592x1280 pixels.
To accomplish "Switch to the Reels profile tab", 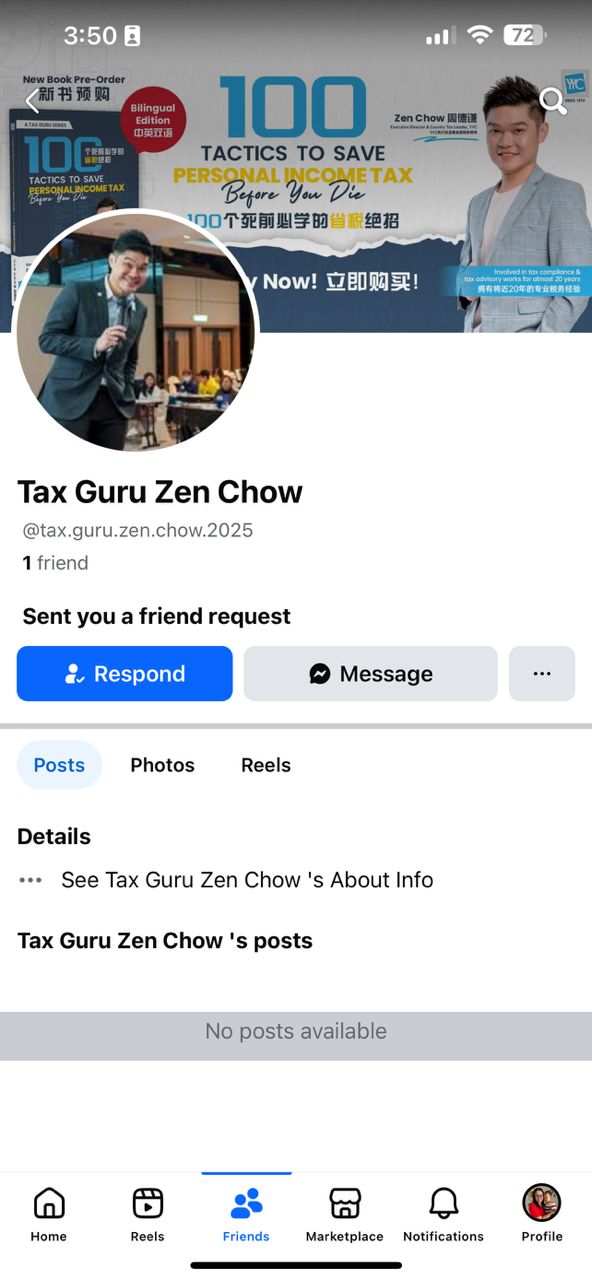I will click(266, 765).
